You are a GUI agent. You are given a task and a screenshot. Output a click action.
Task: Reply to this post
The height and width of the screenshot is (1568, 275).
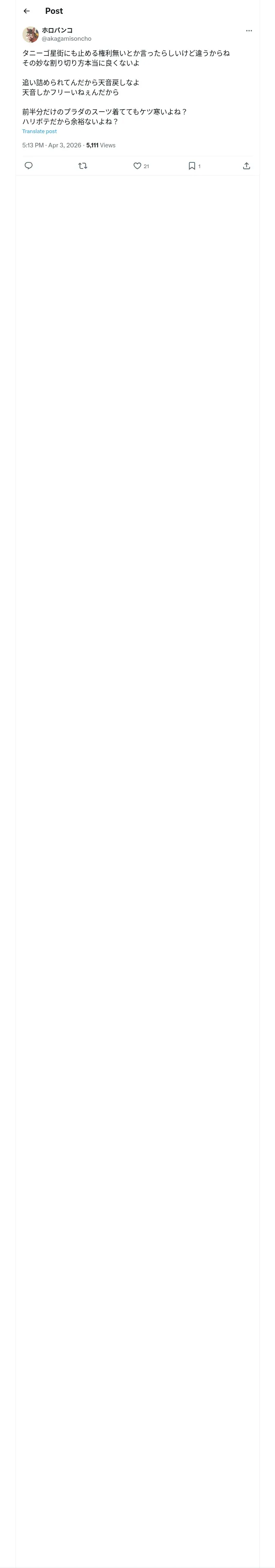[29, 166]
